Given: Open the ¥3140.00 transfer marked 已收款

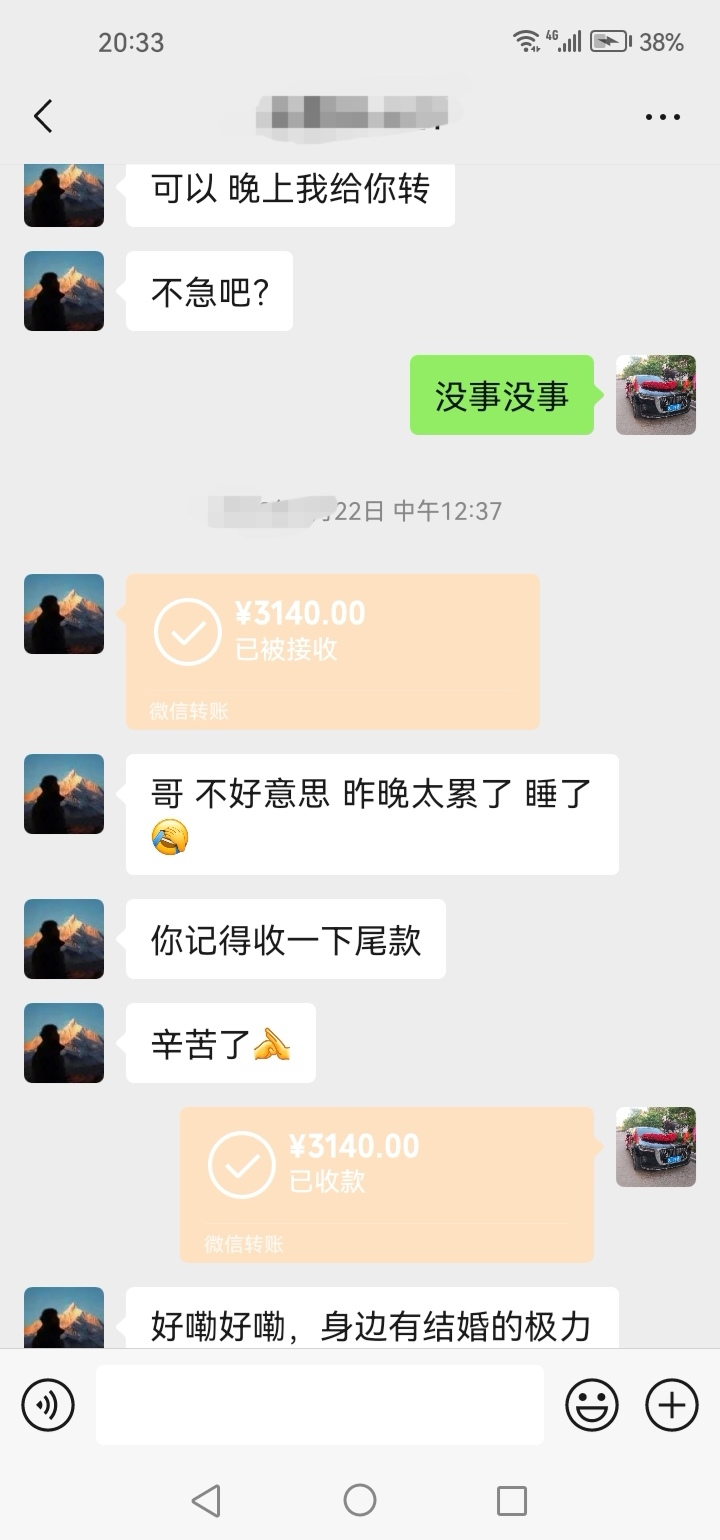Looking at the screenshot, I should click(387, 1185).
